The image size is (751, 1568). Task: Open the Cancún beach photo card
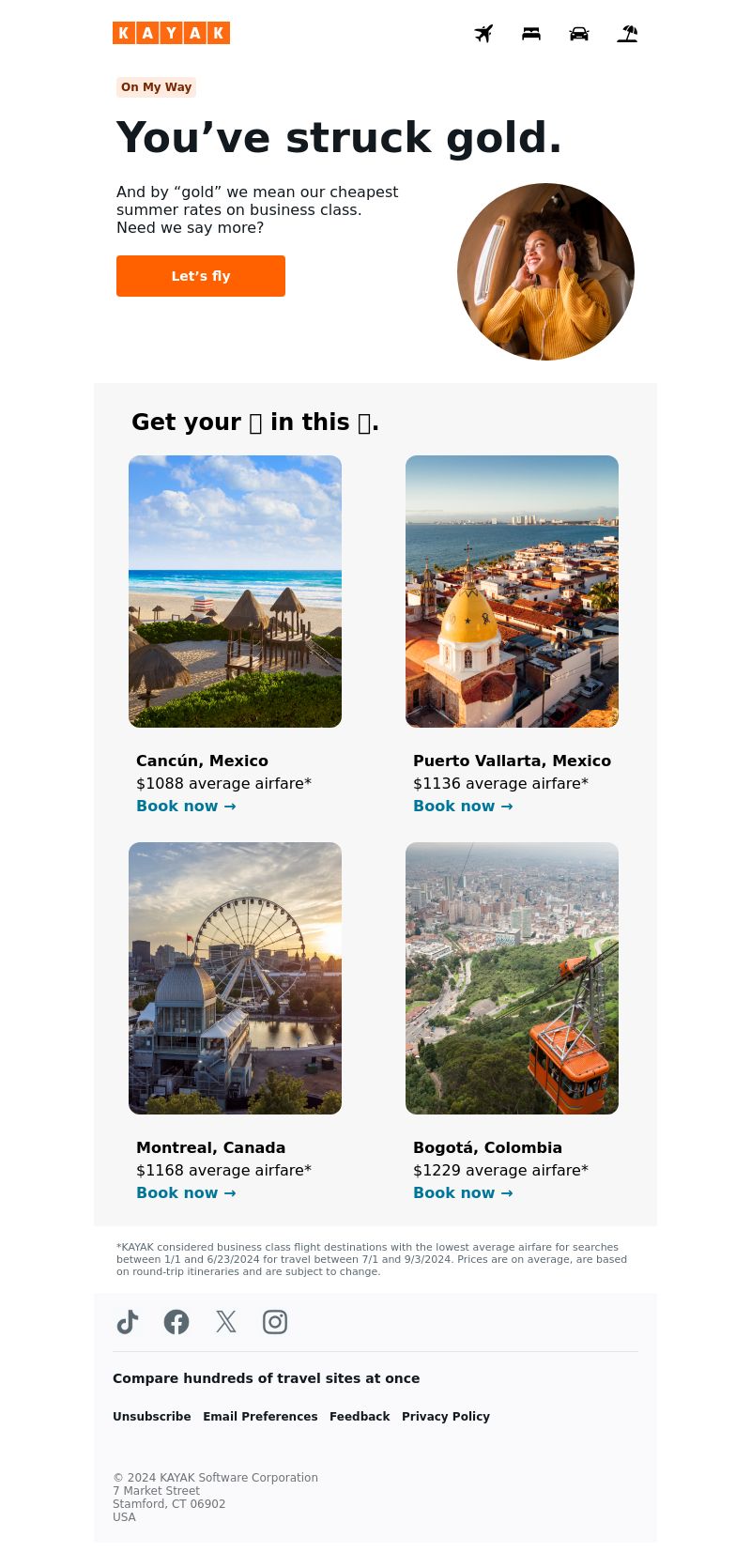click(x=235, y=592)
